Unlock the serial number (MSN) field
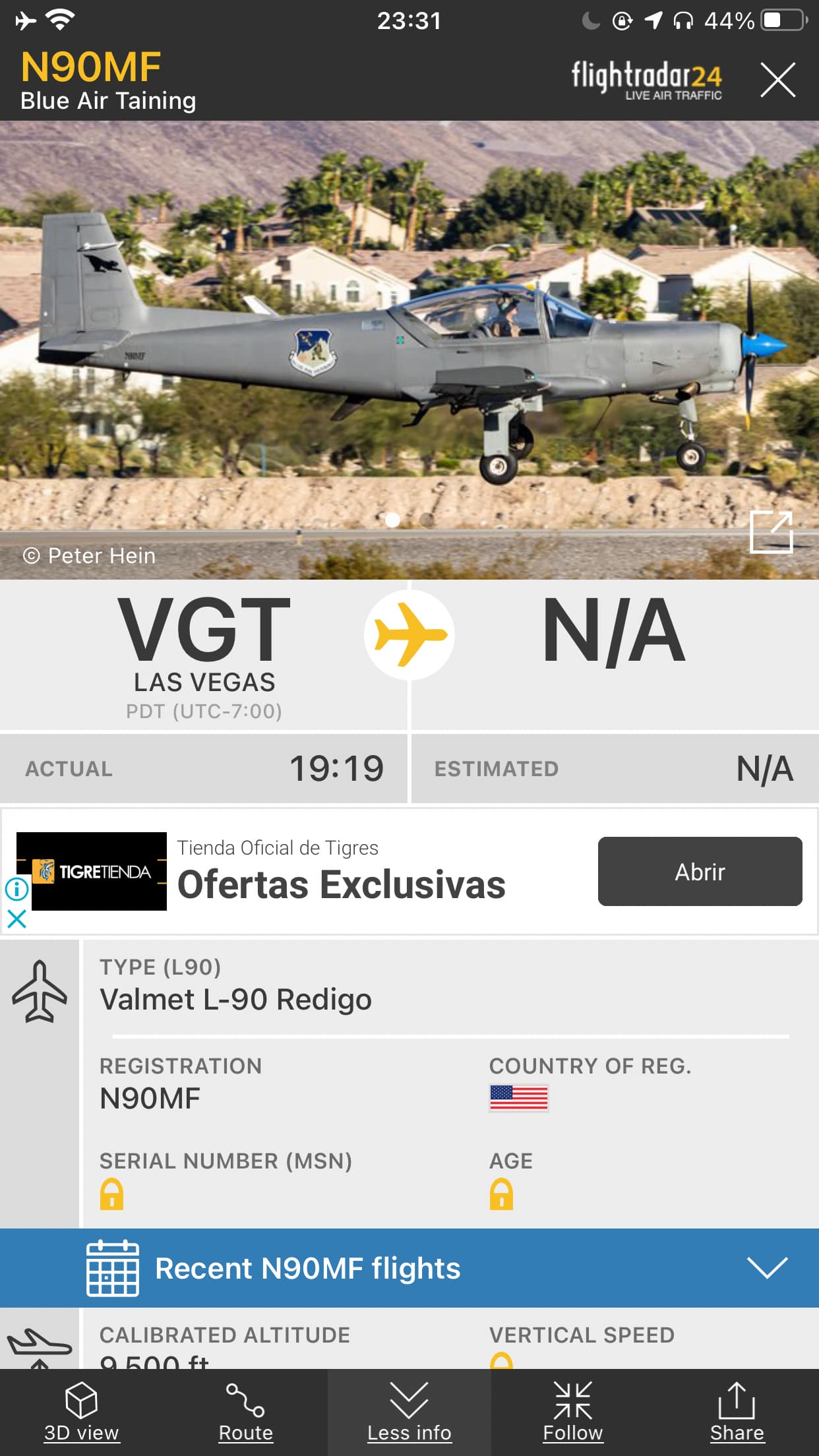 pos(111,1194)
